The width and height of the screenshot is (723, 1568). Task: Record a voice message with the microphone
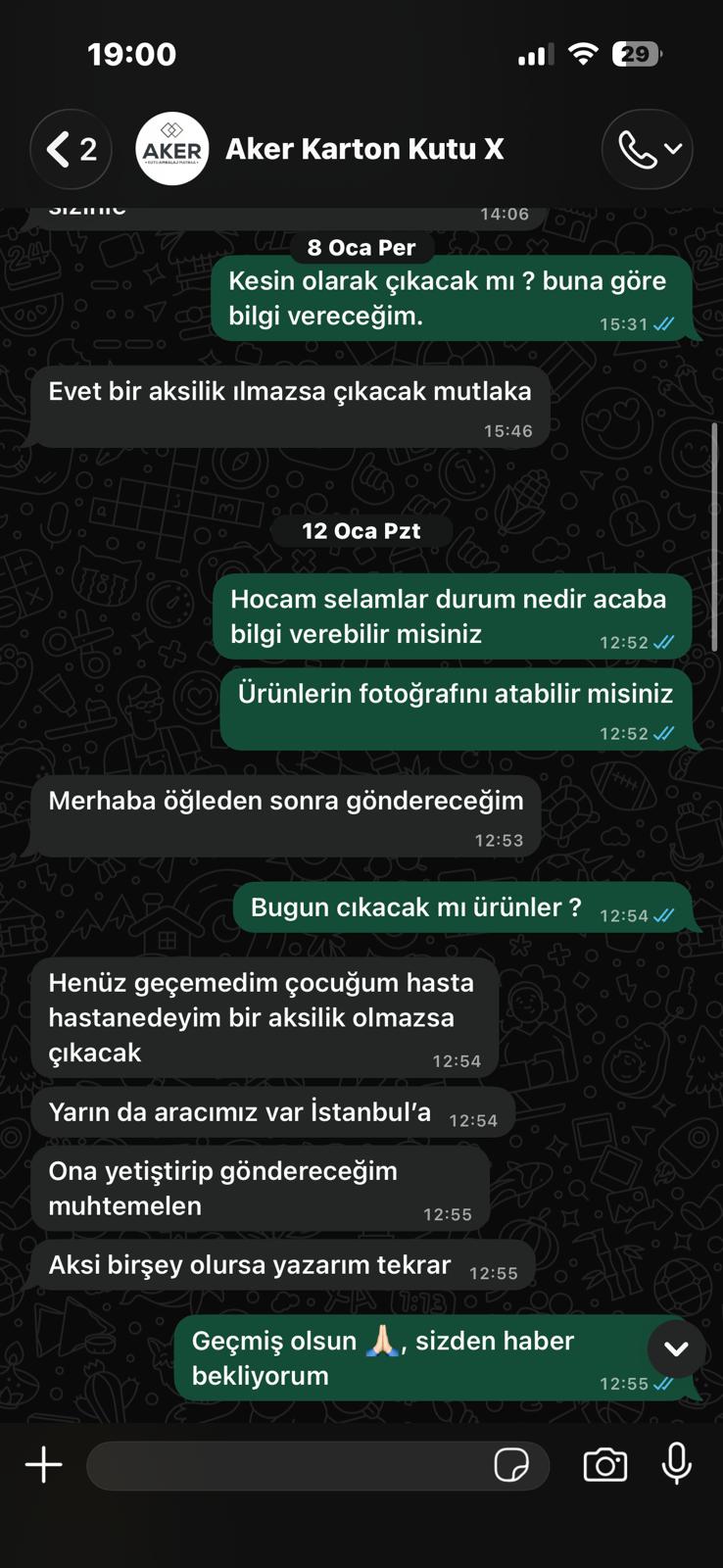pos(676,1465)
